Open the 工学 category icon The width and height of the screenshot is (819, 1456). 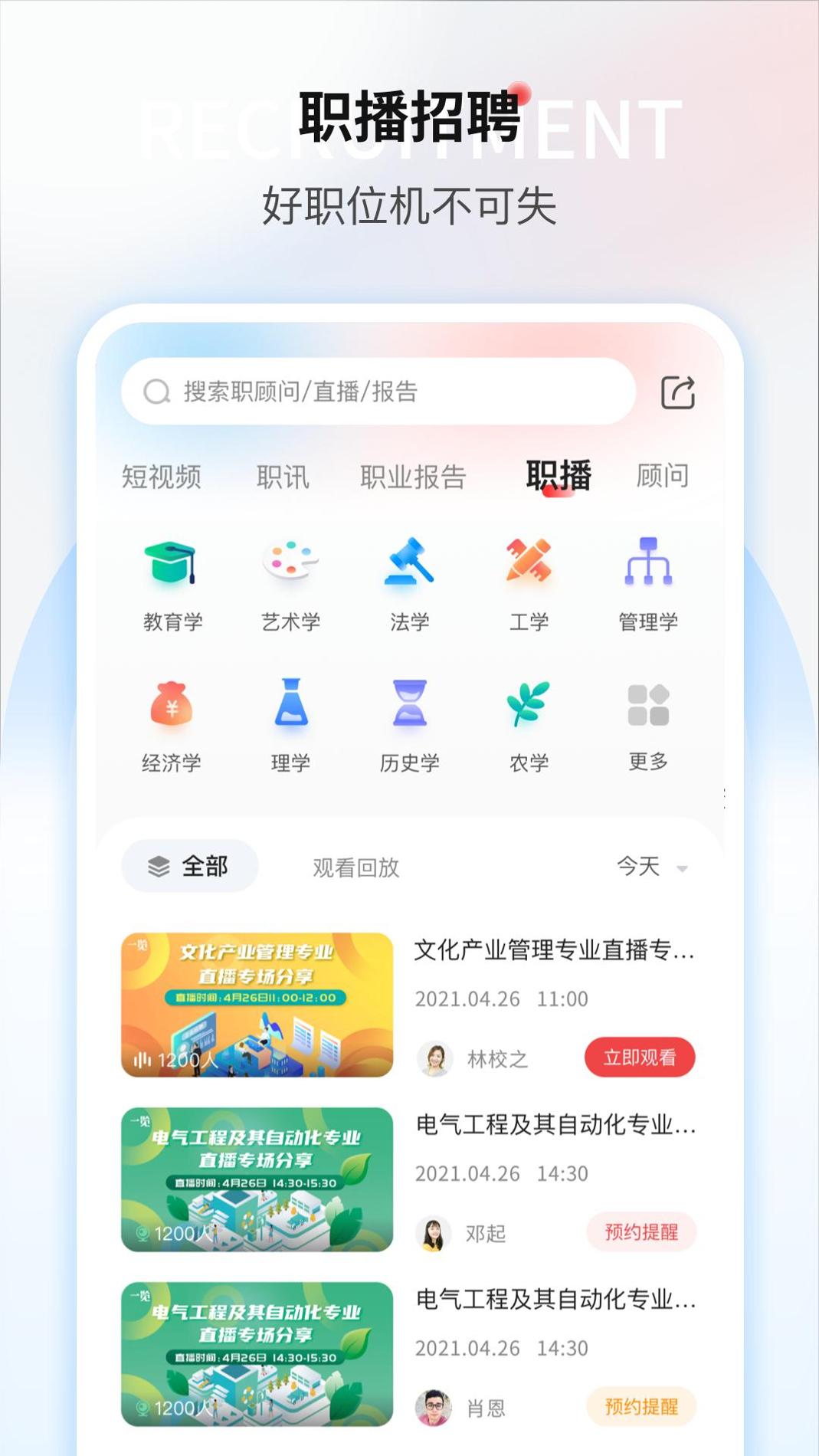(x=528, y=566)
